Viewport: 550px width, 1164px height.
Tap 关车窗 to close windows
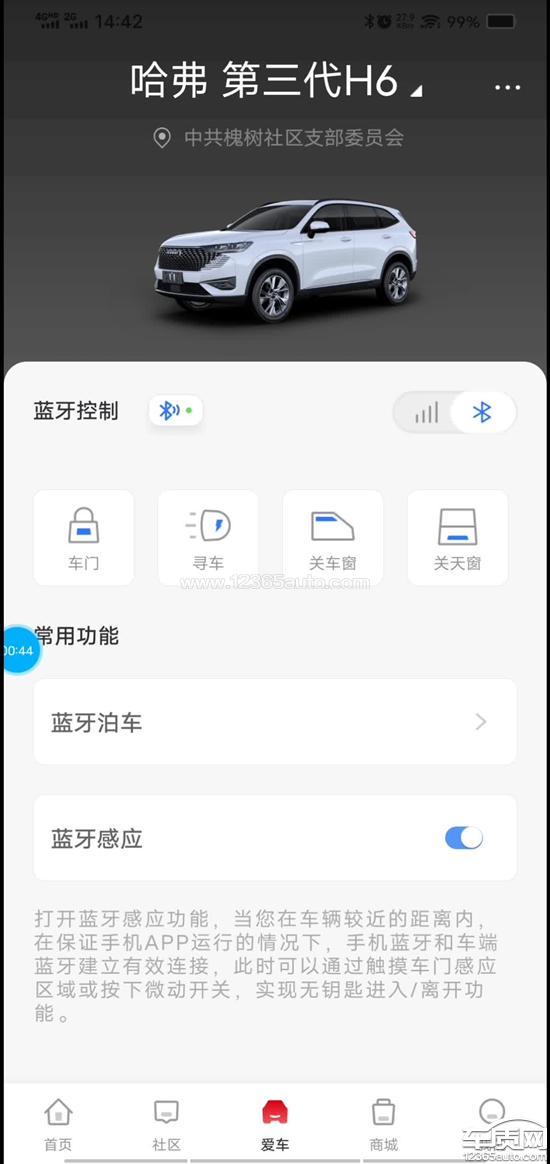pos(333,537)
